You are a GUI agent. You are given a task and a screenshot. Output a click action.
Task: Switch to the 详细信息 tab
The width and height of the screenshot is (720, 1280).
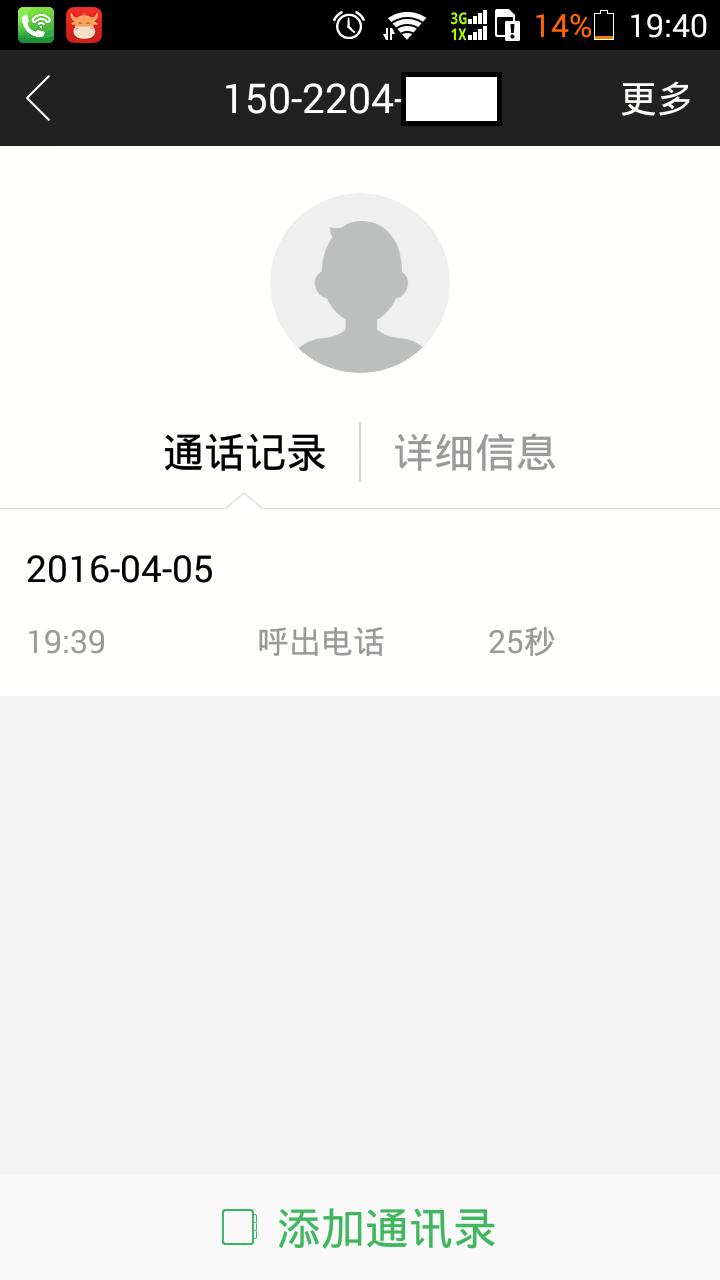[x=474, y=453]
